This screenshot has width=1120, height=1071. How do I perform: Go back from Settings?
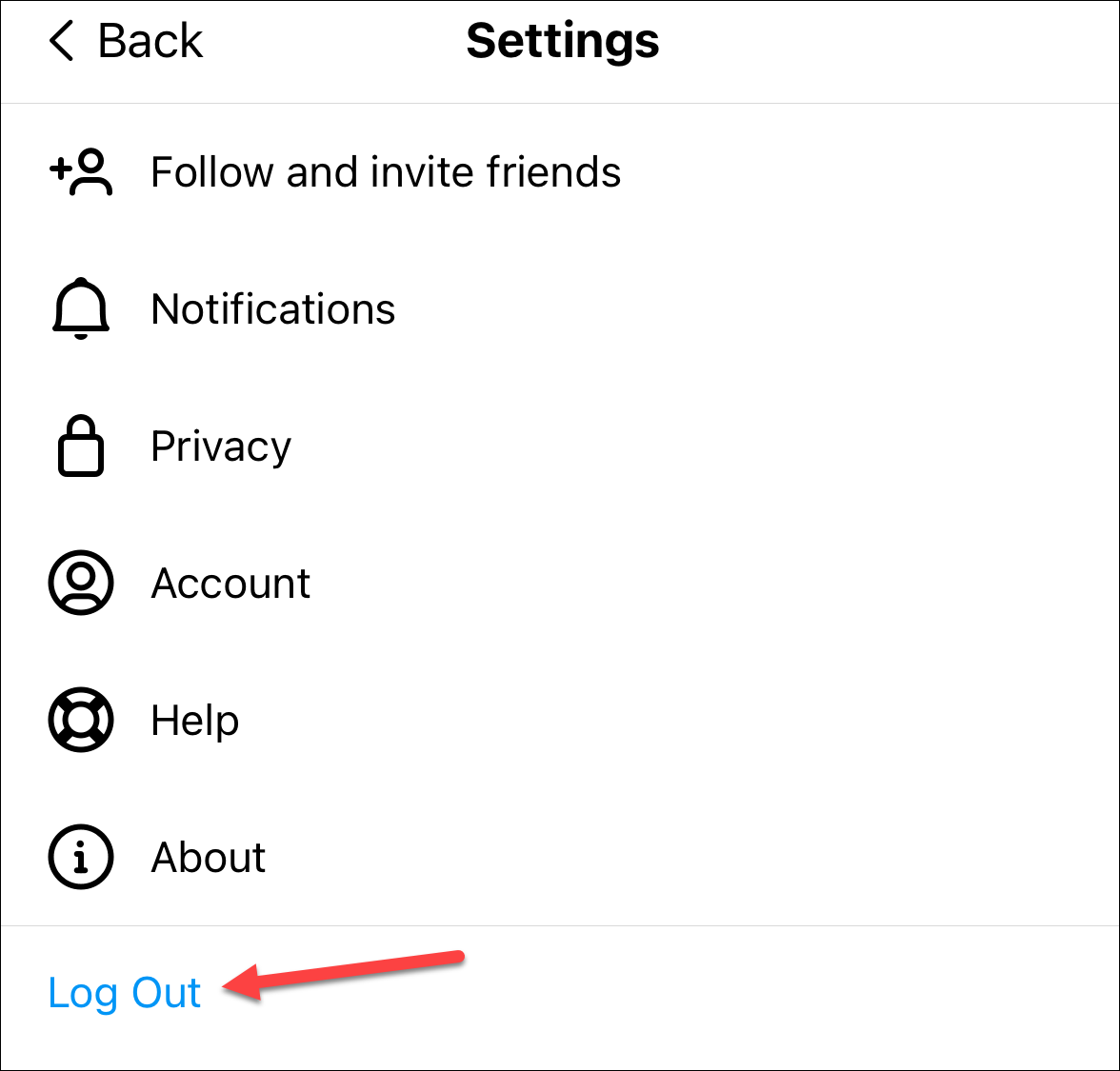126,41
